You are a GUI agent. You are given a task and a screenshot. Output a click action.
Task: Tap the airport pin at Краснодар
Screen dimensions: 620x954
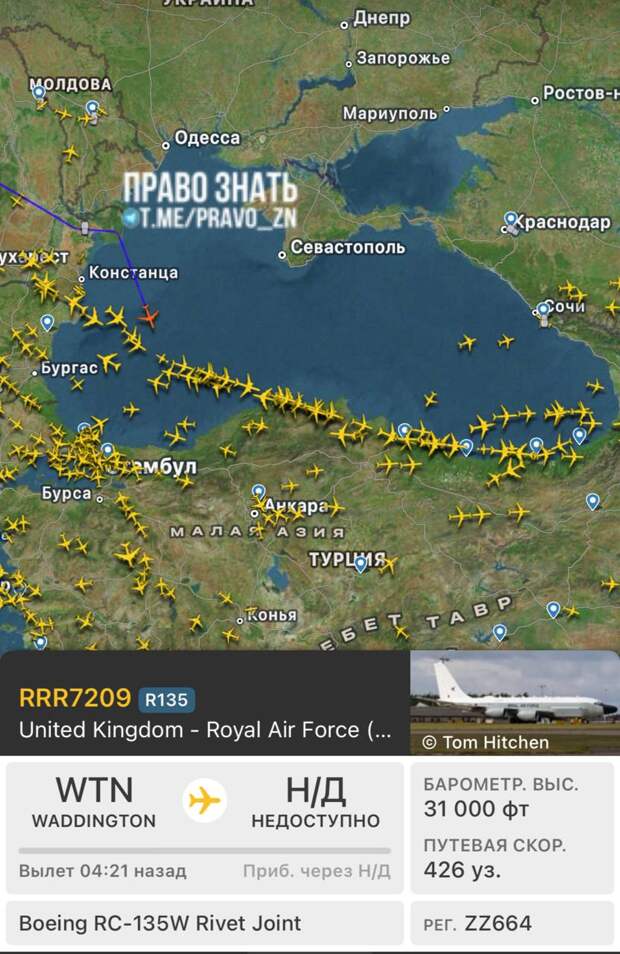tap(511, 219)
